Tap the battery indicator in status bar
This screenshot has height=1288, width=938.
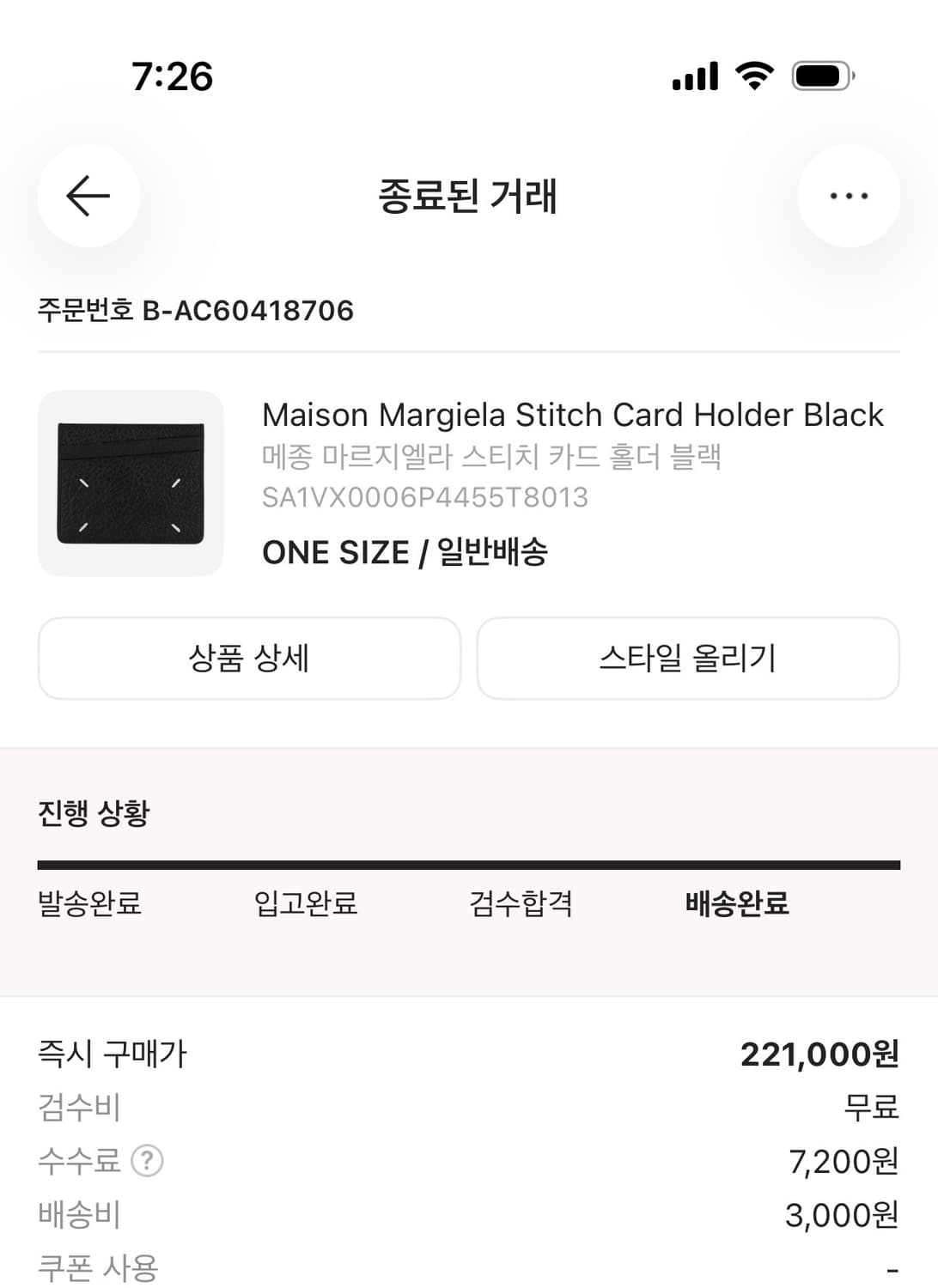(820, 77)
